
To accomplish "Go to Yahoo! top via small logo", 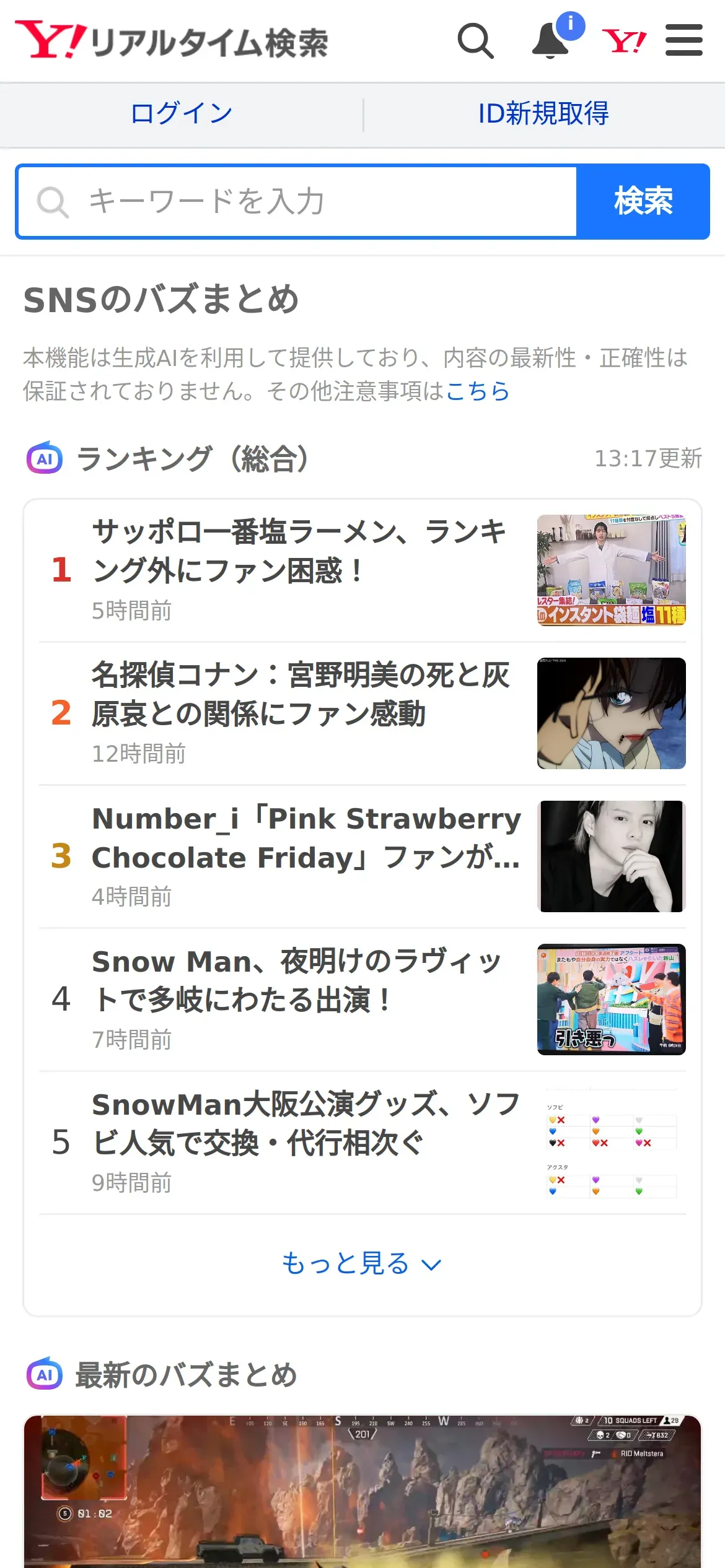I will pos(624,41).
